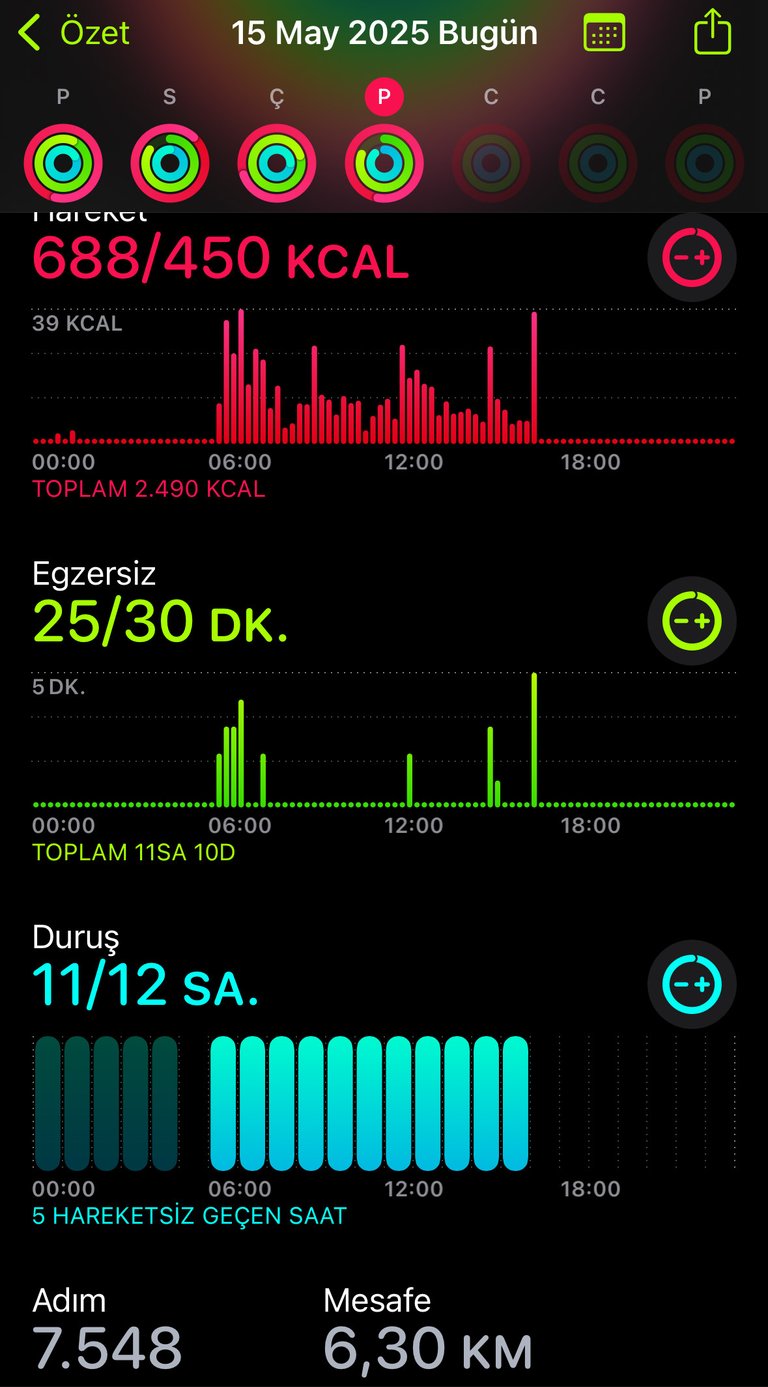Screen dimensions: 768x1387
Task: Go back to Özet
Action: [74, 33]
